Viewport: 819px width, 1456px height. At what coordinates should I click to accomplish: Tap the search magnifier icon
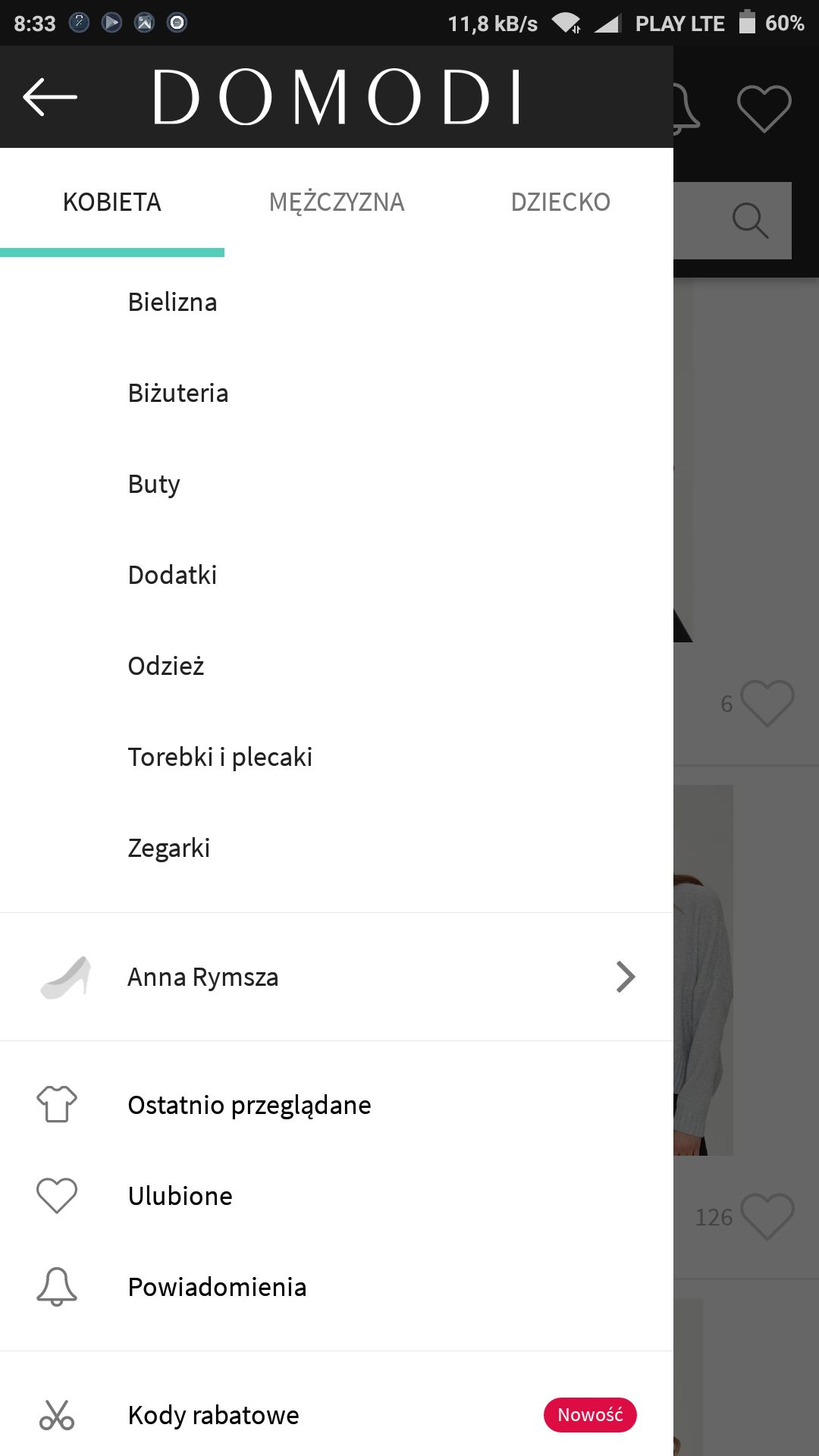tap(750, 221)
